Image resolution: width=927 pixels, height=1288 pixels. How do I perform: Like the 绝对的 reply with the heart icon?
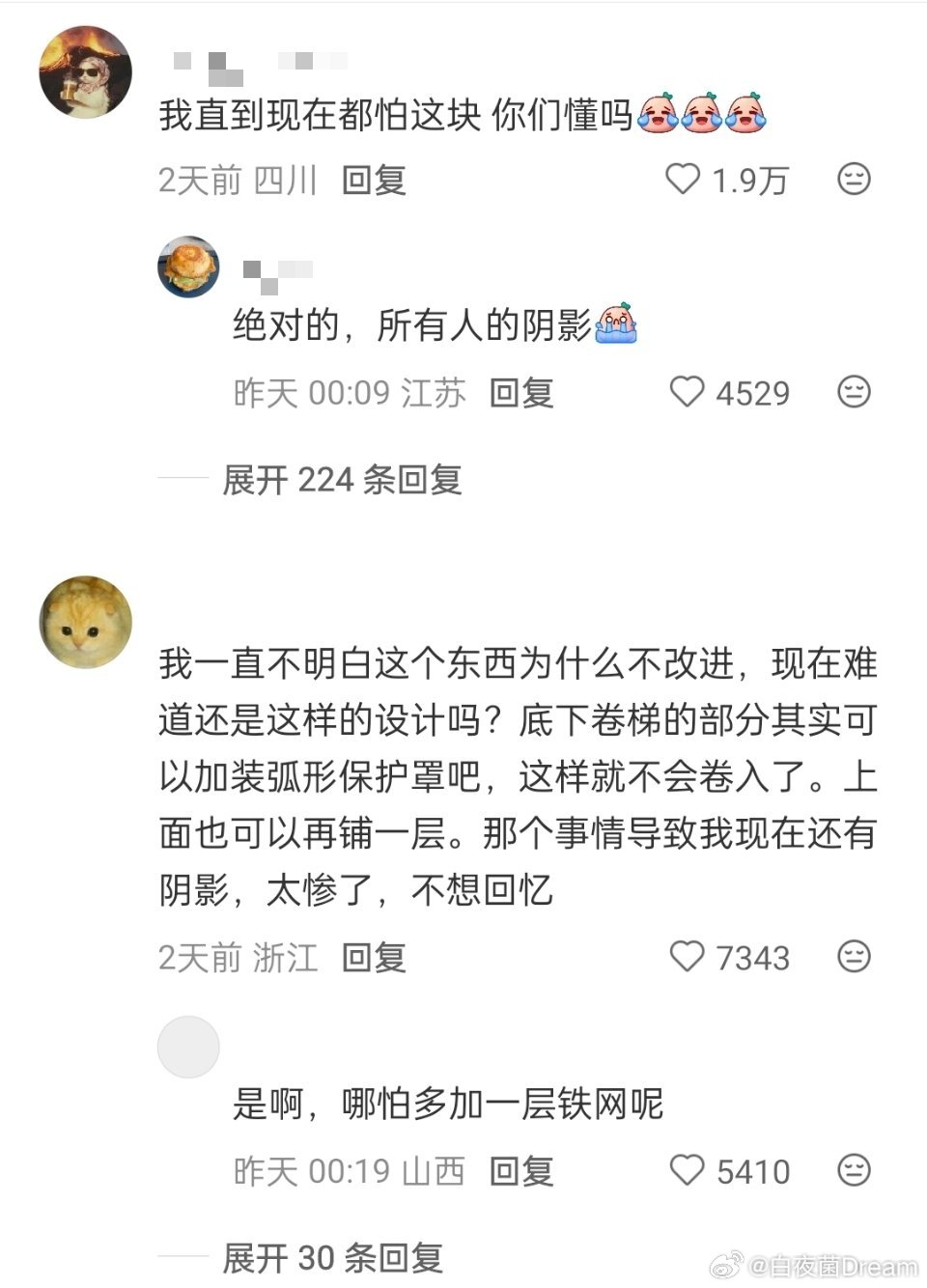(688, 392)
